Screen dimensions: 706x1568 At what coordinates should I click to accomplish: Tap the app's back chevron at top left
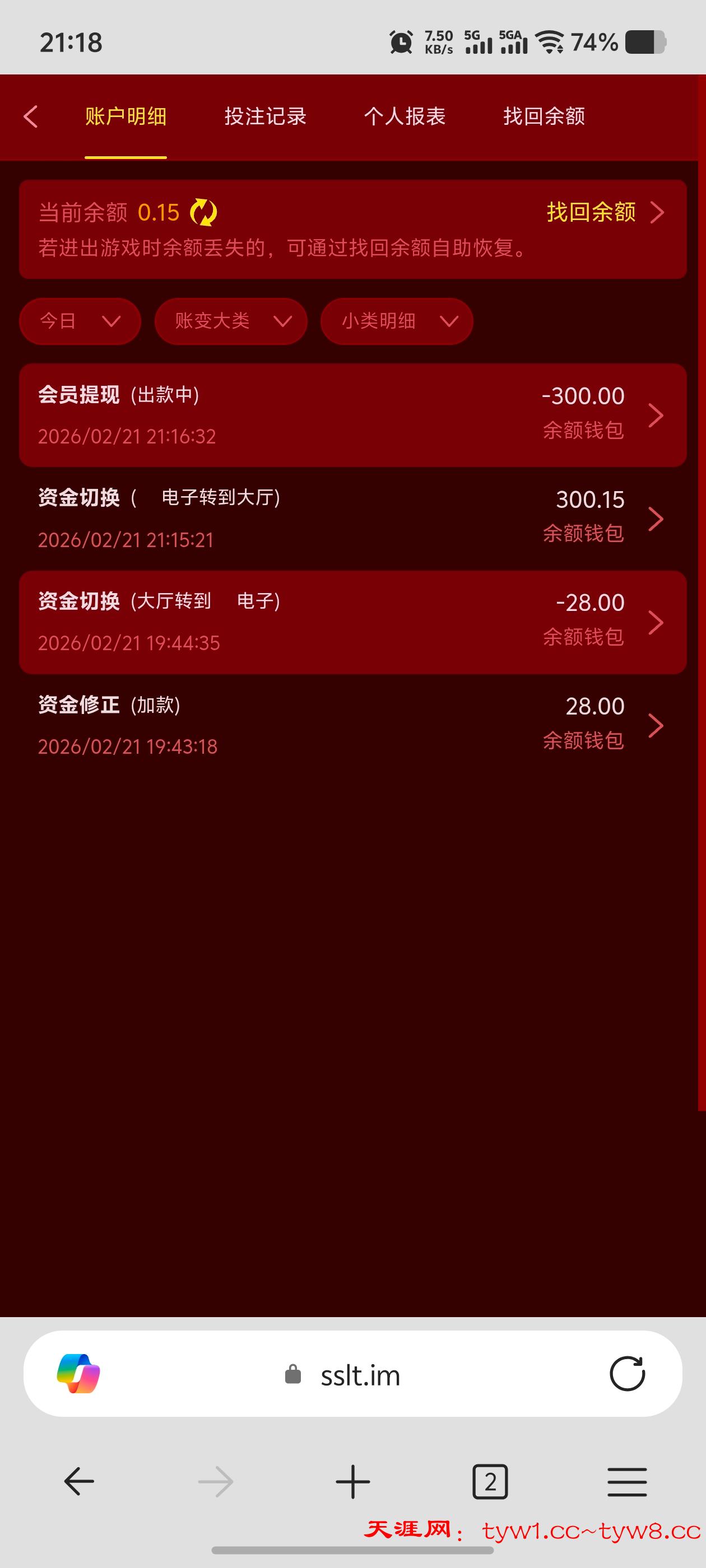click(32, 116)
